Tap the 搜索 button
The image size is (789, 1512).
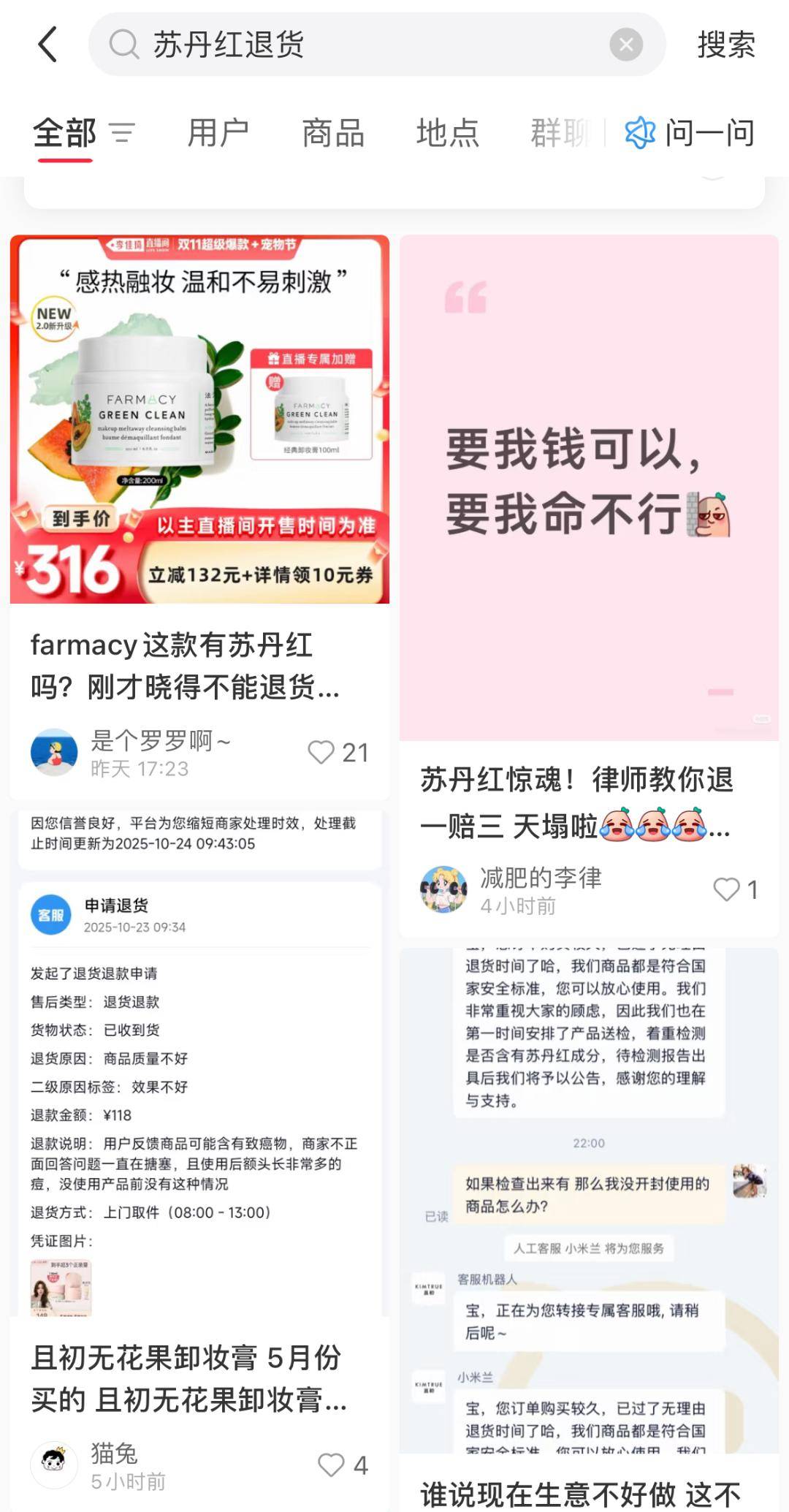[x=725, y=45]
